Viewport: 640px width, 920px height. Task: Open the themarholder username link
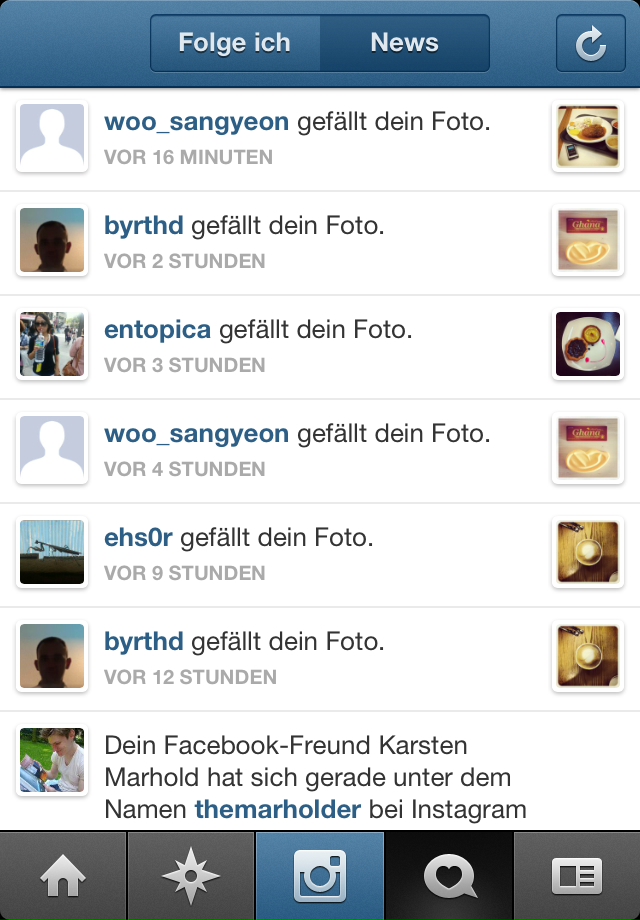point(277,809)
